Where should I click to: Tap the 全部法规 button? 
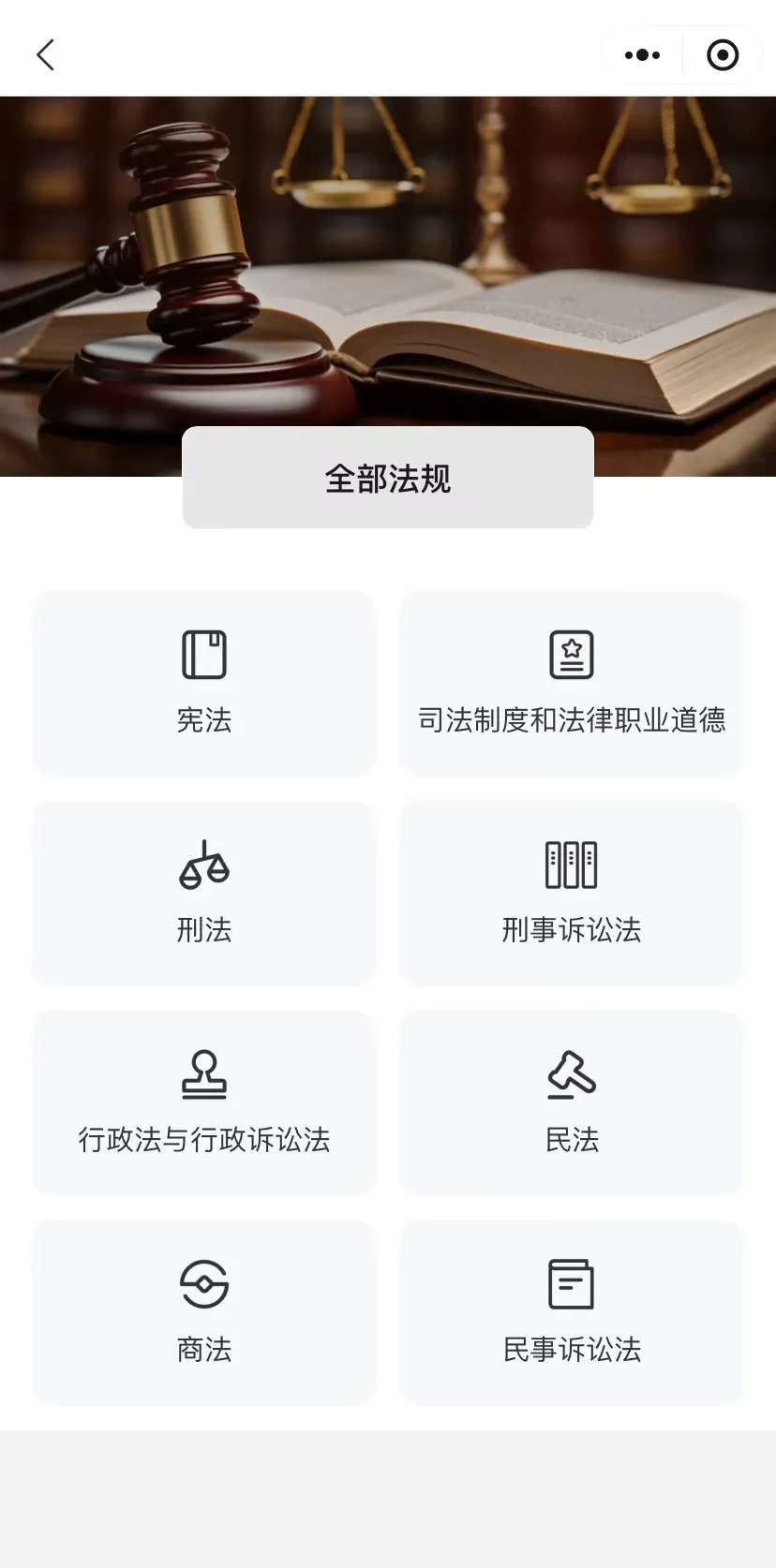coord(388,478)
